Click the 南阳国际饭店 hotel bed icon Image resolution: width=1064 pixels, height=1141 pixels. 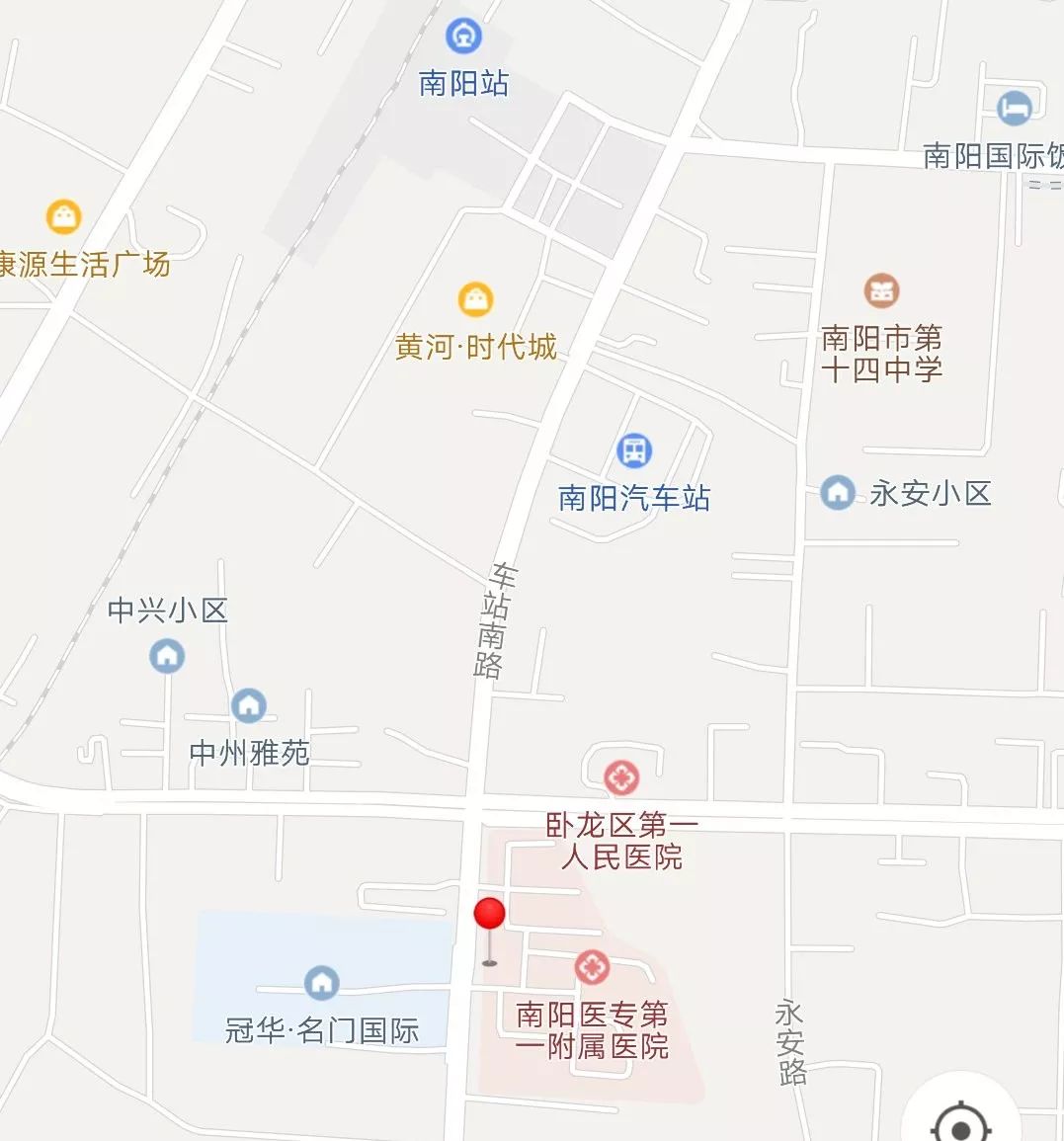coord(1012,109)
